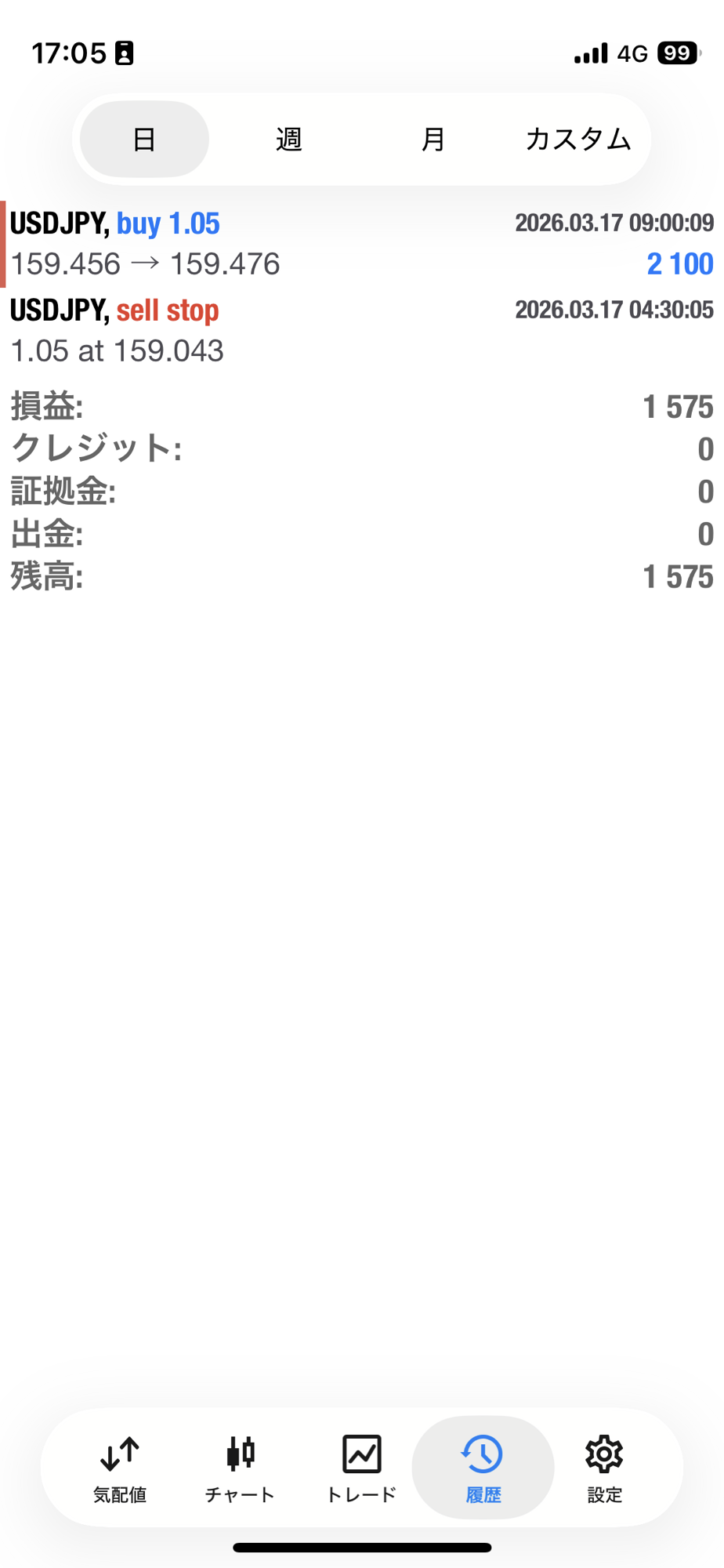Screen dimensions: 724x1568
Task: Open the 設定 settings tab
Action: tap(604, 1468)
